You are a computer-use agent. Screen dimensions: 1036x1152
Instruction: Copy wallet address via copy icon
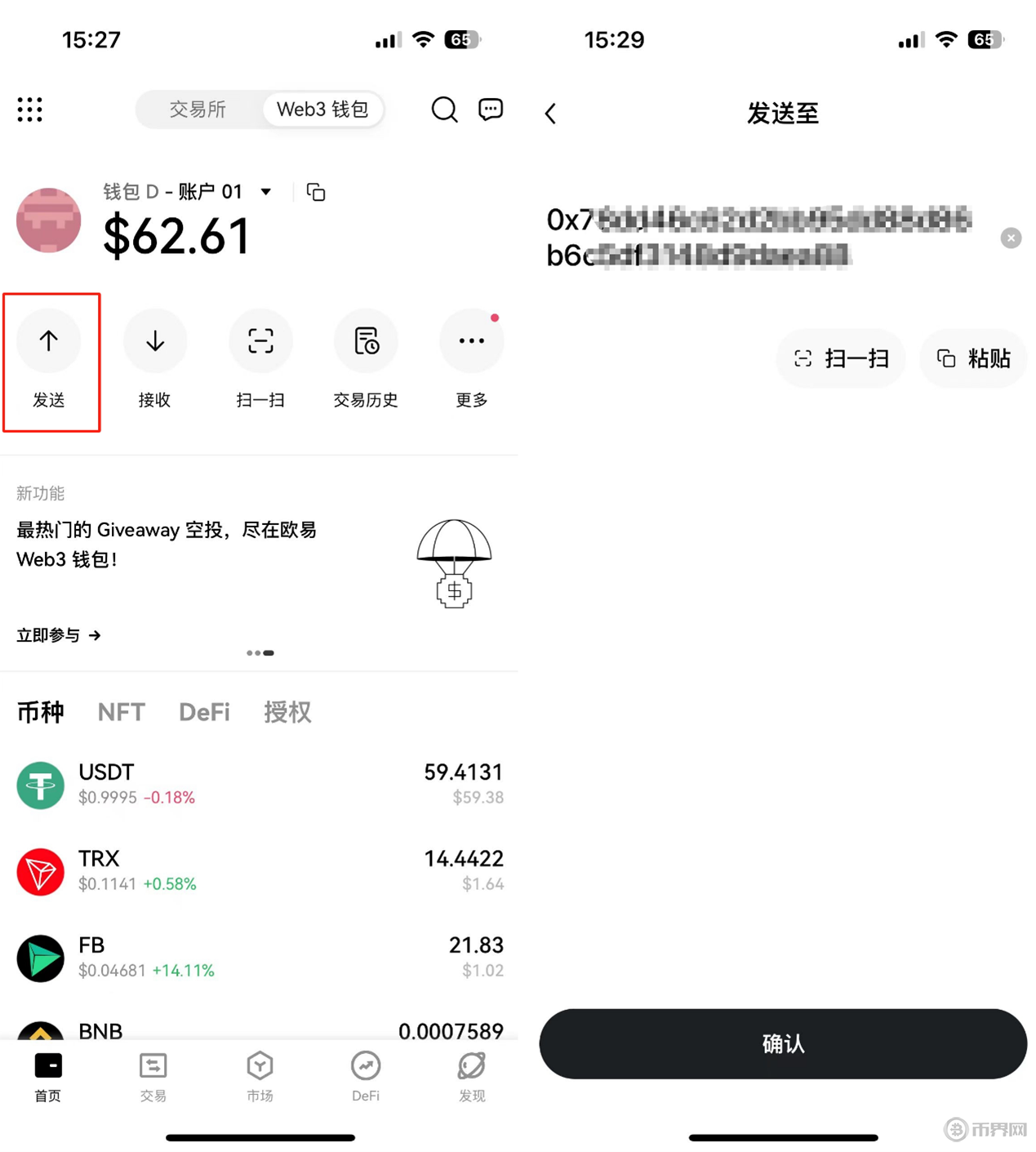click(x=315, y=193)
